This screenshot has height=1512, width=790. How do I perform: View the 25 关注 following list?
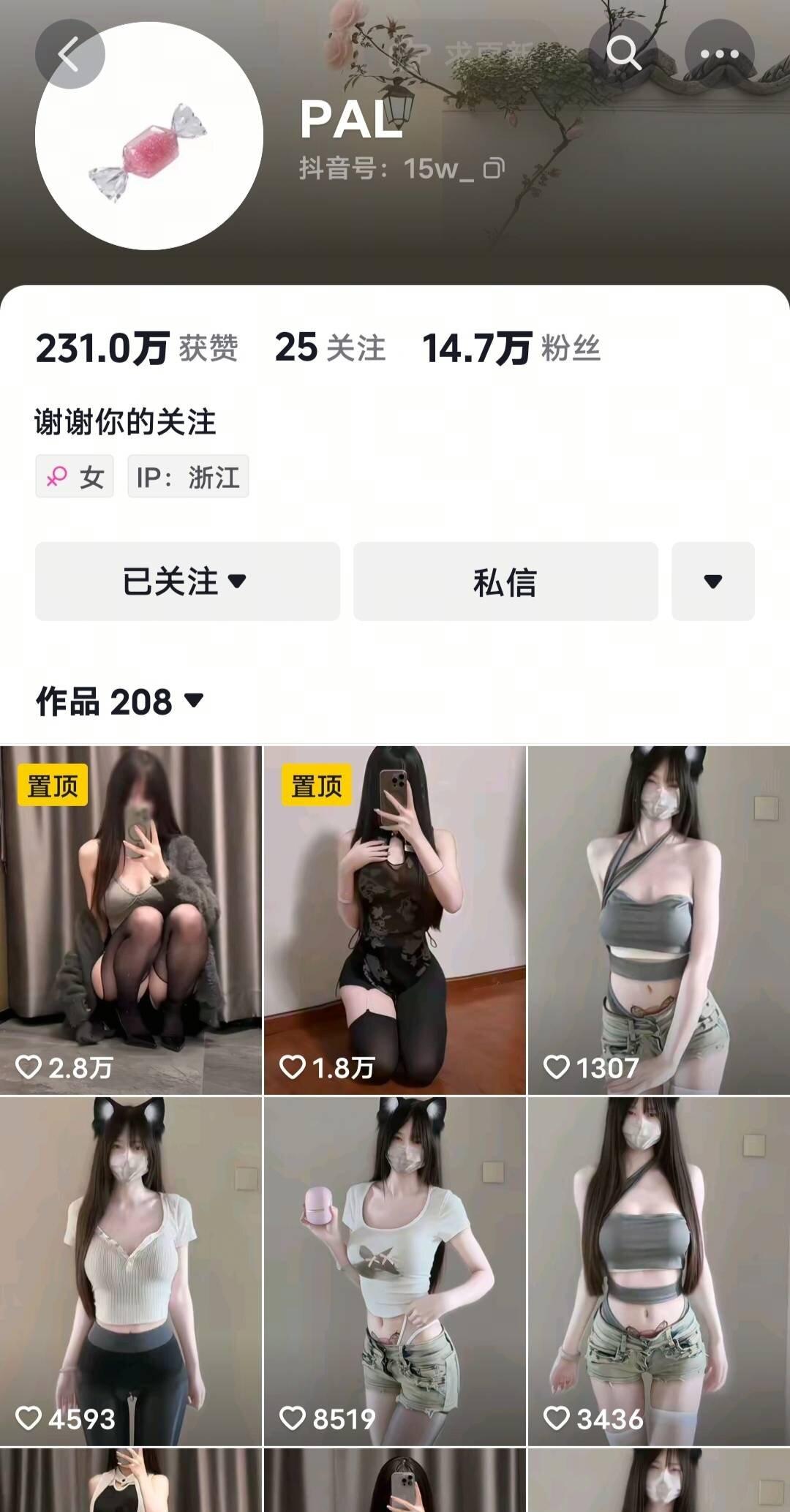330,348
